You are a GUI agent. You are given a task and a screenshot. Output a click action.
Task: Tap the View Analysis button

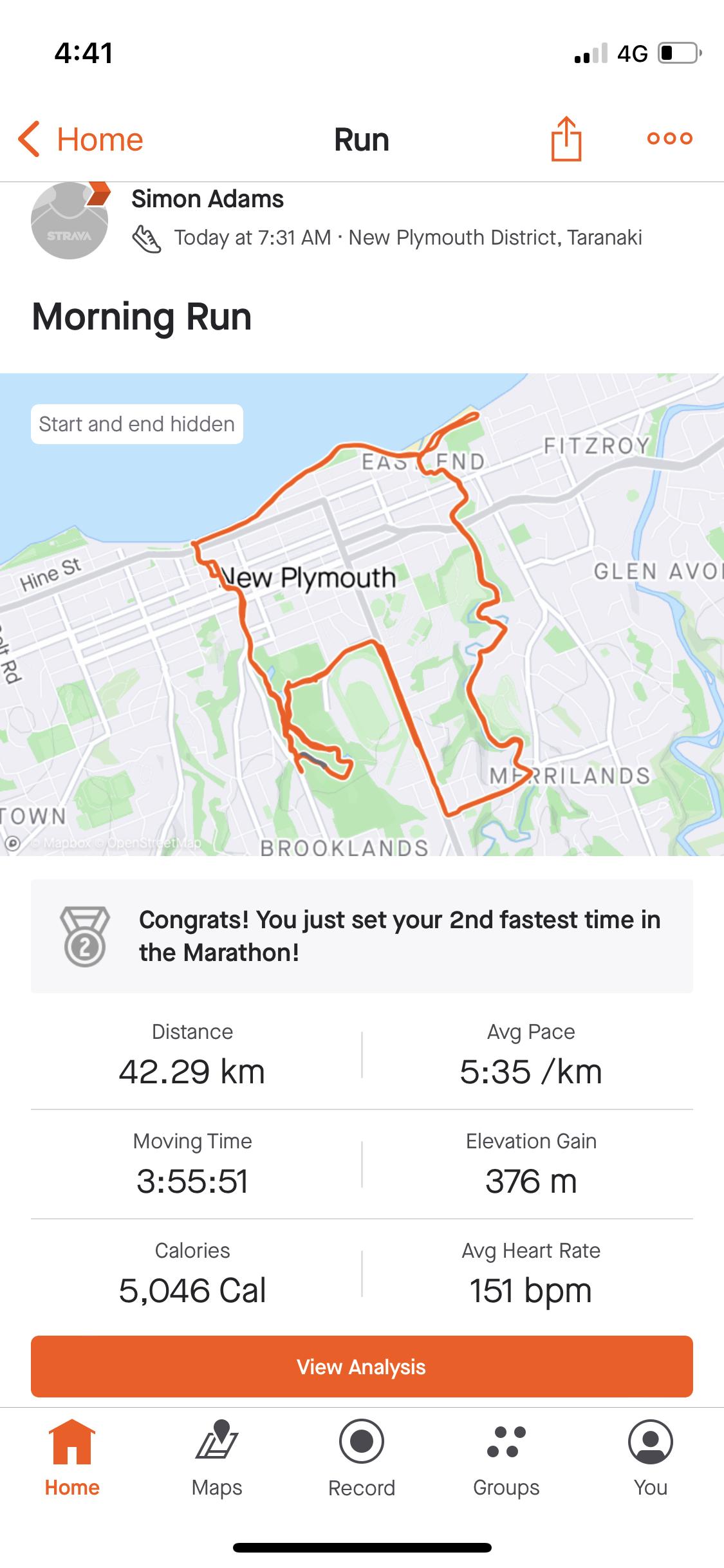pyautogui.click(x=362, y=1367)
